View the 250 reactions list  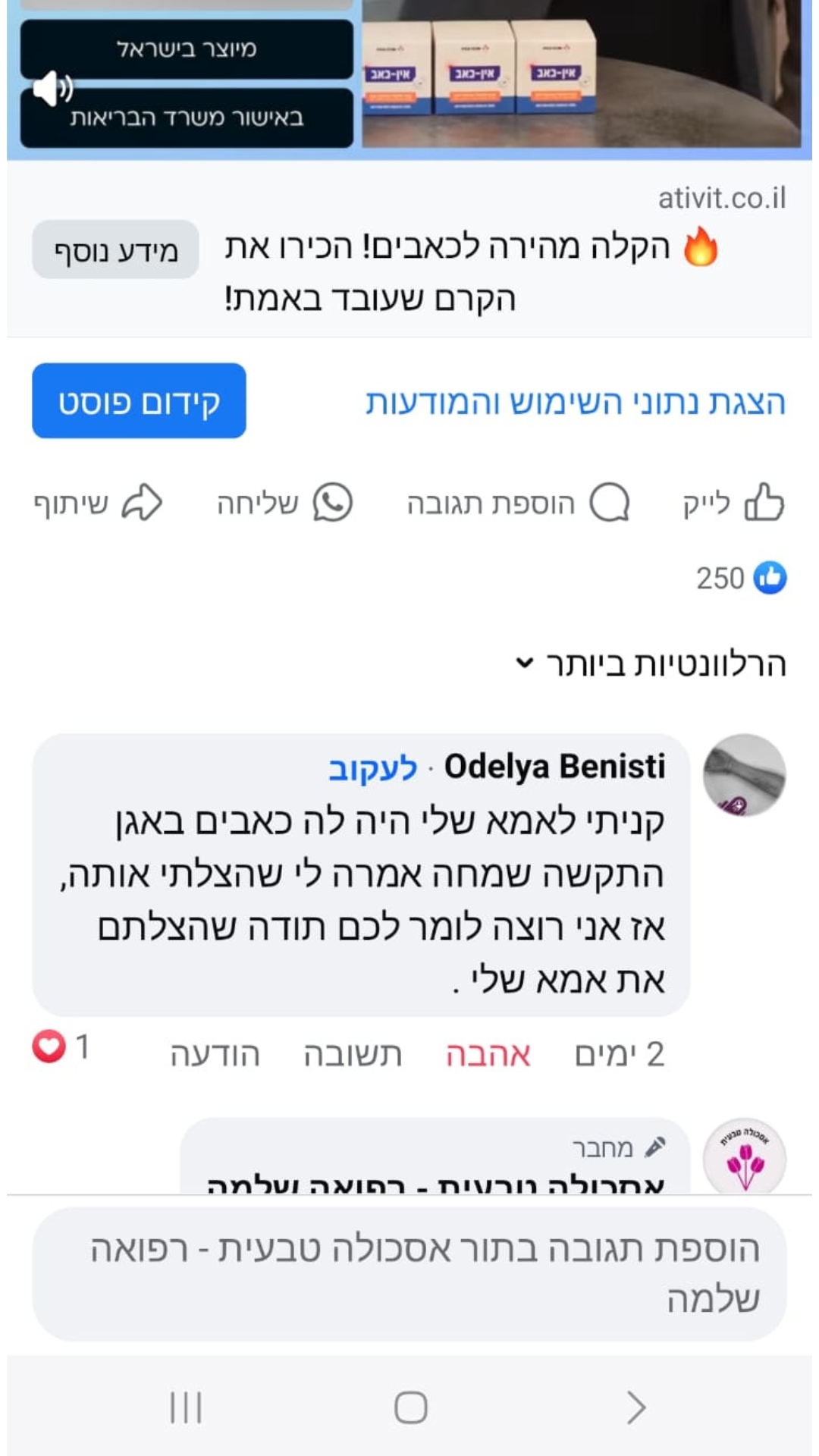click(741, 579)
